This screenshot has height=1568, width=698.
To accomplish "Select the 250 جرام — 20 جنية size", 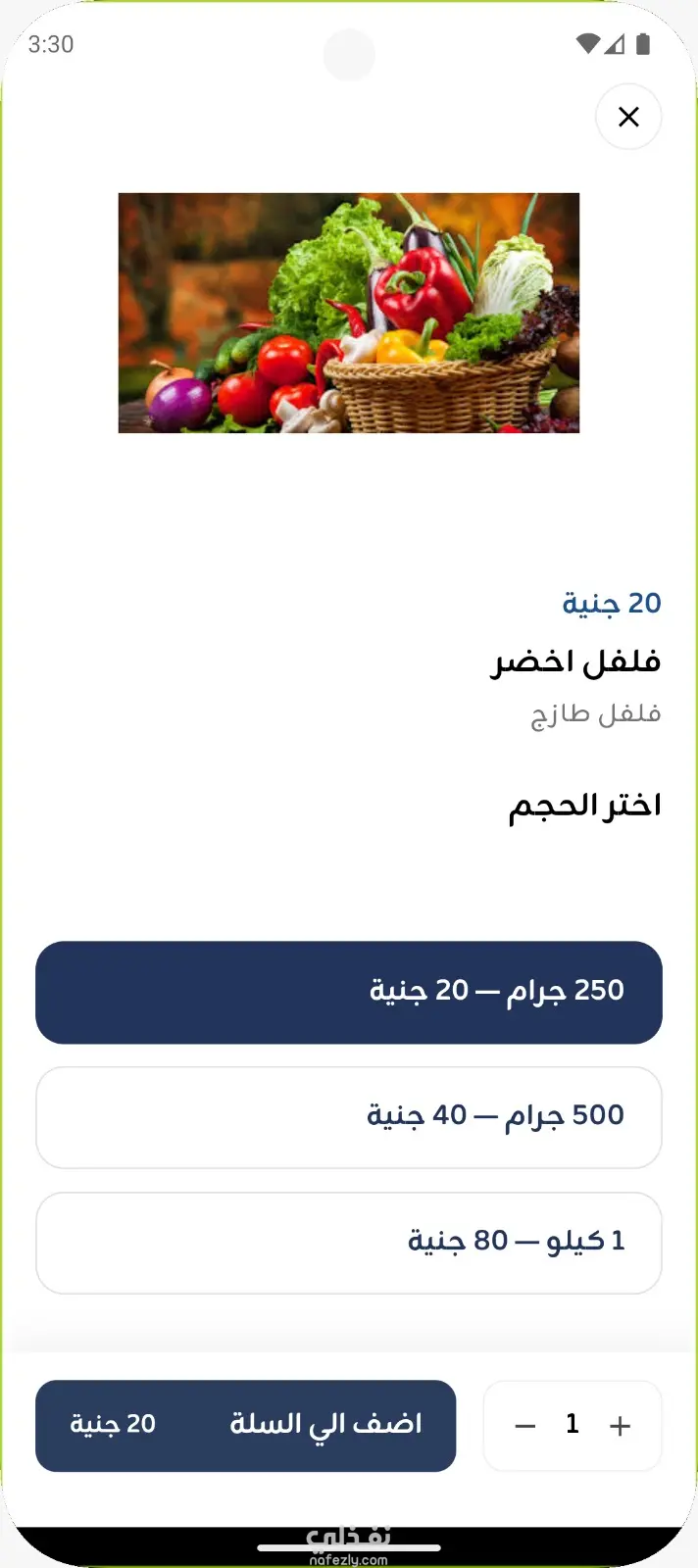I will pyautogui.click(x=349, y=992).
